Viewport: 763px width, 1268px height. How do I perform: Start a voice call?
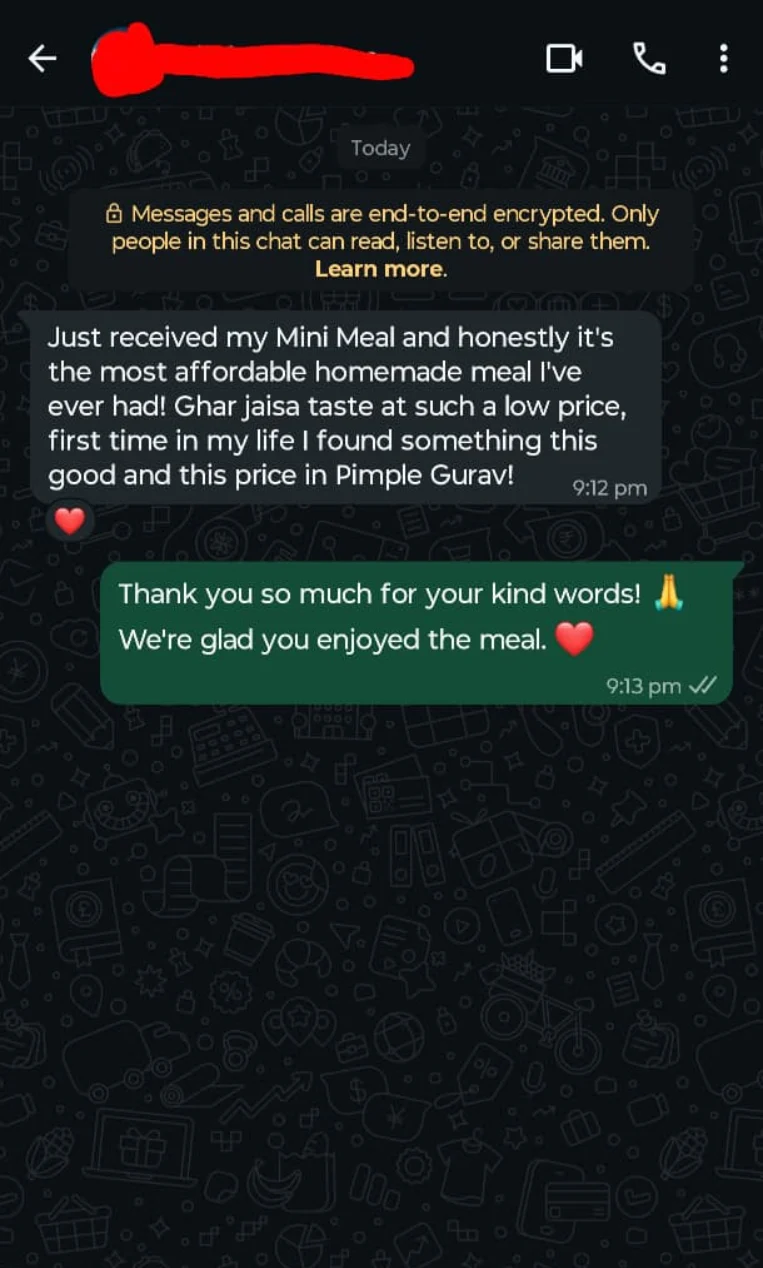(651, 58)
